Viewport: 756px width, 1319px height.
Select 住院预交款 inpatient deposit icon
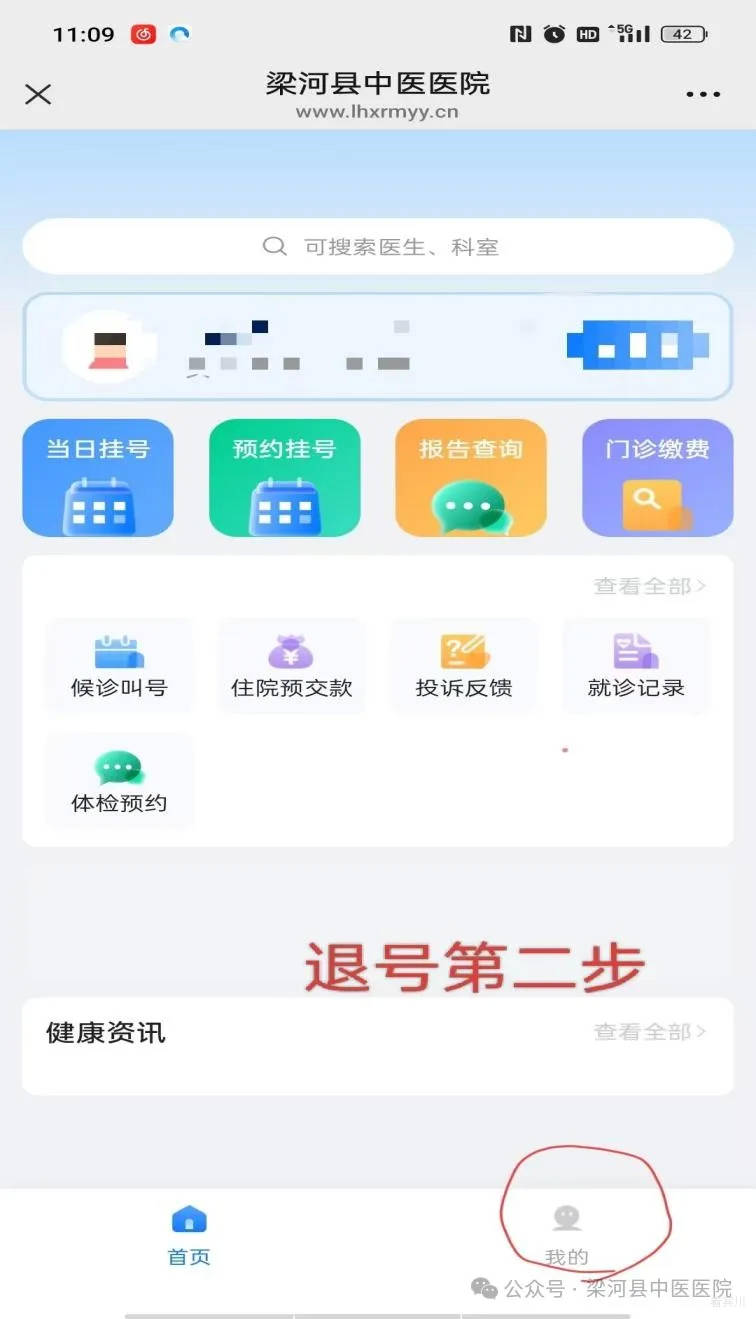click(291, 665)
